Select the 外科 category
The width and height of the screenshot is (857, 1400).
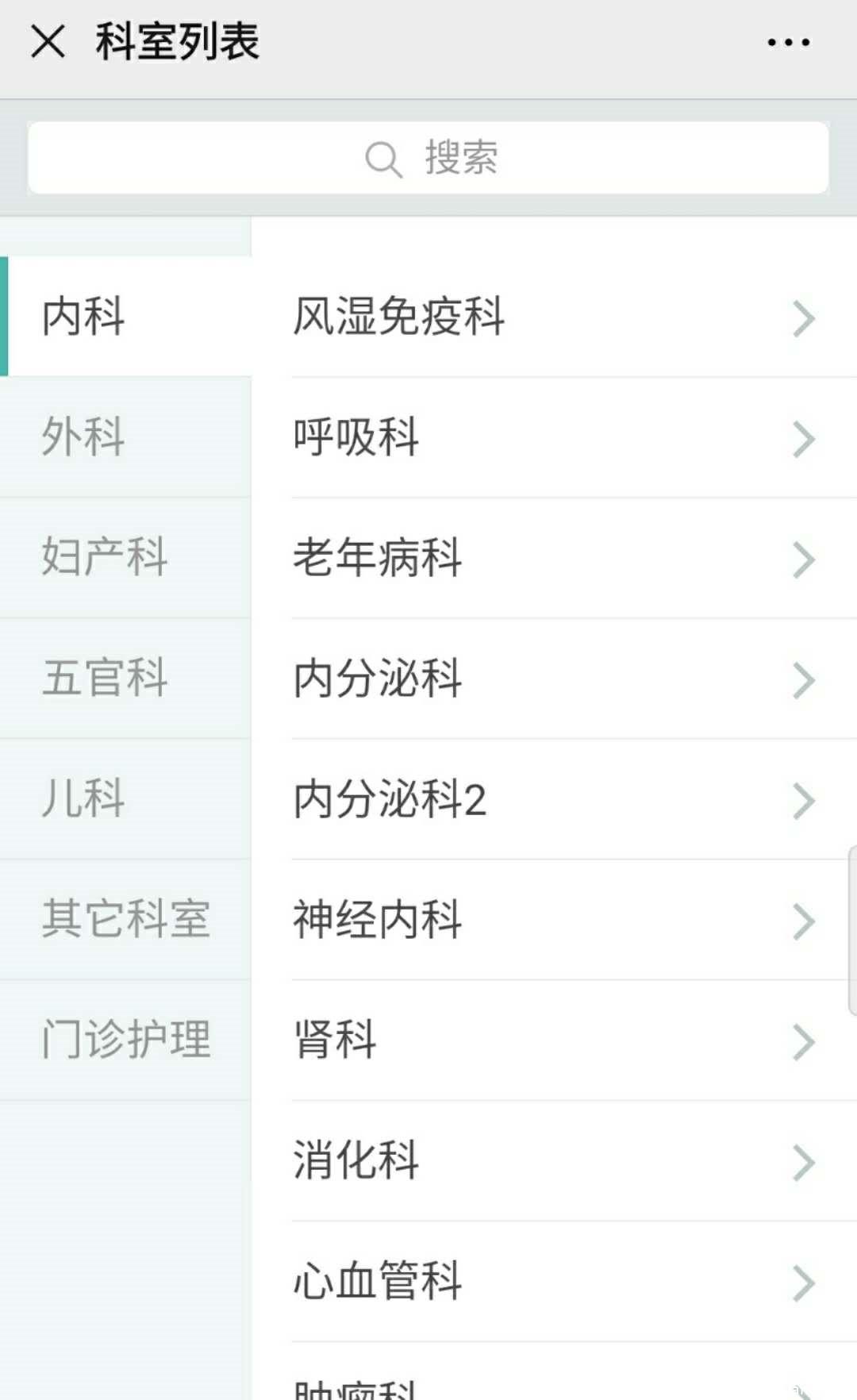pyautogui.click(x=125, y=437)
